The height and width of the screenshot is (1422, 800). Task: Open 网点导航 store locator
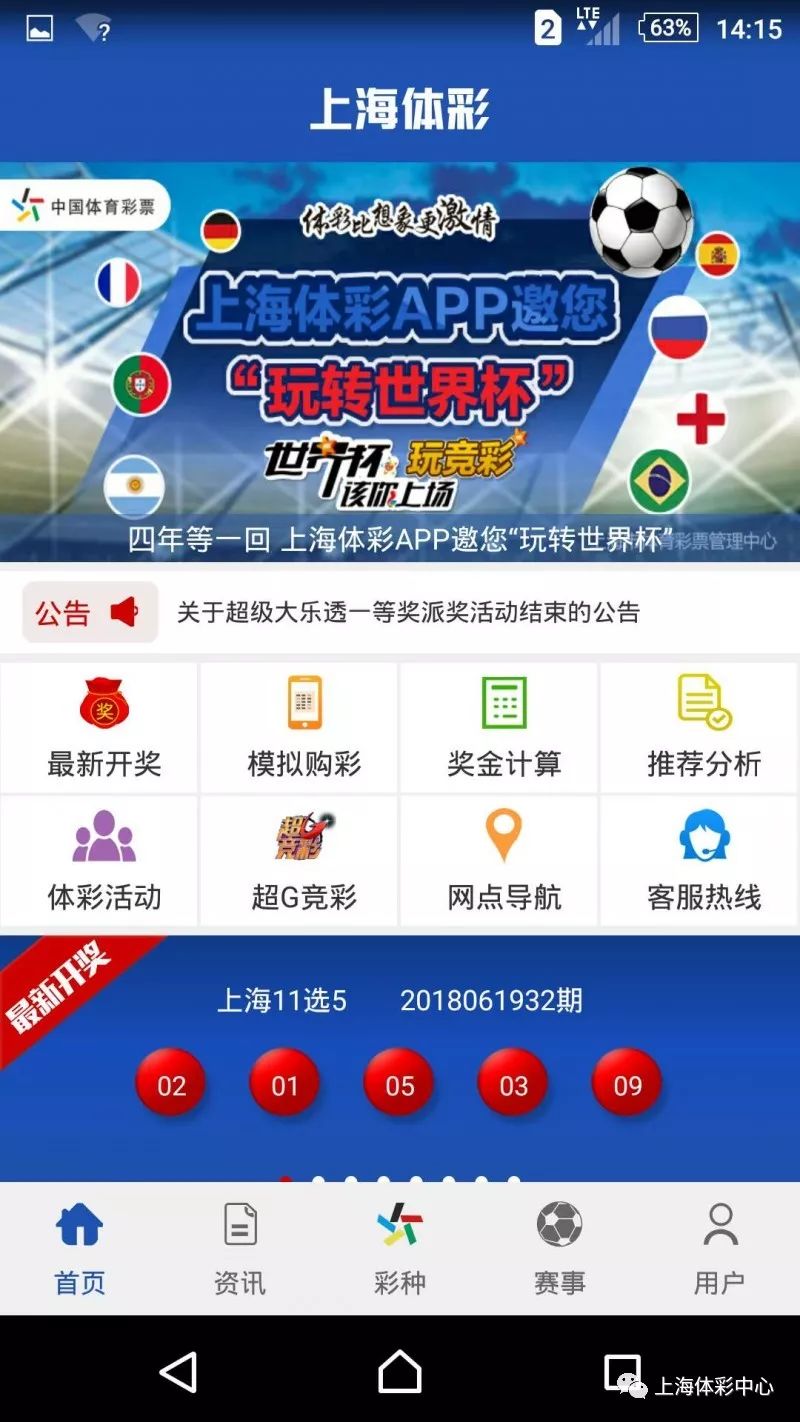click(499, 861)
